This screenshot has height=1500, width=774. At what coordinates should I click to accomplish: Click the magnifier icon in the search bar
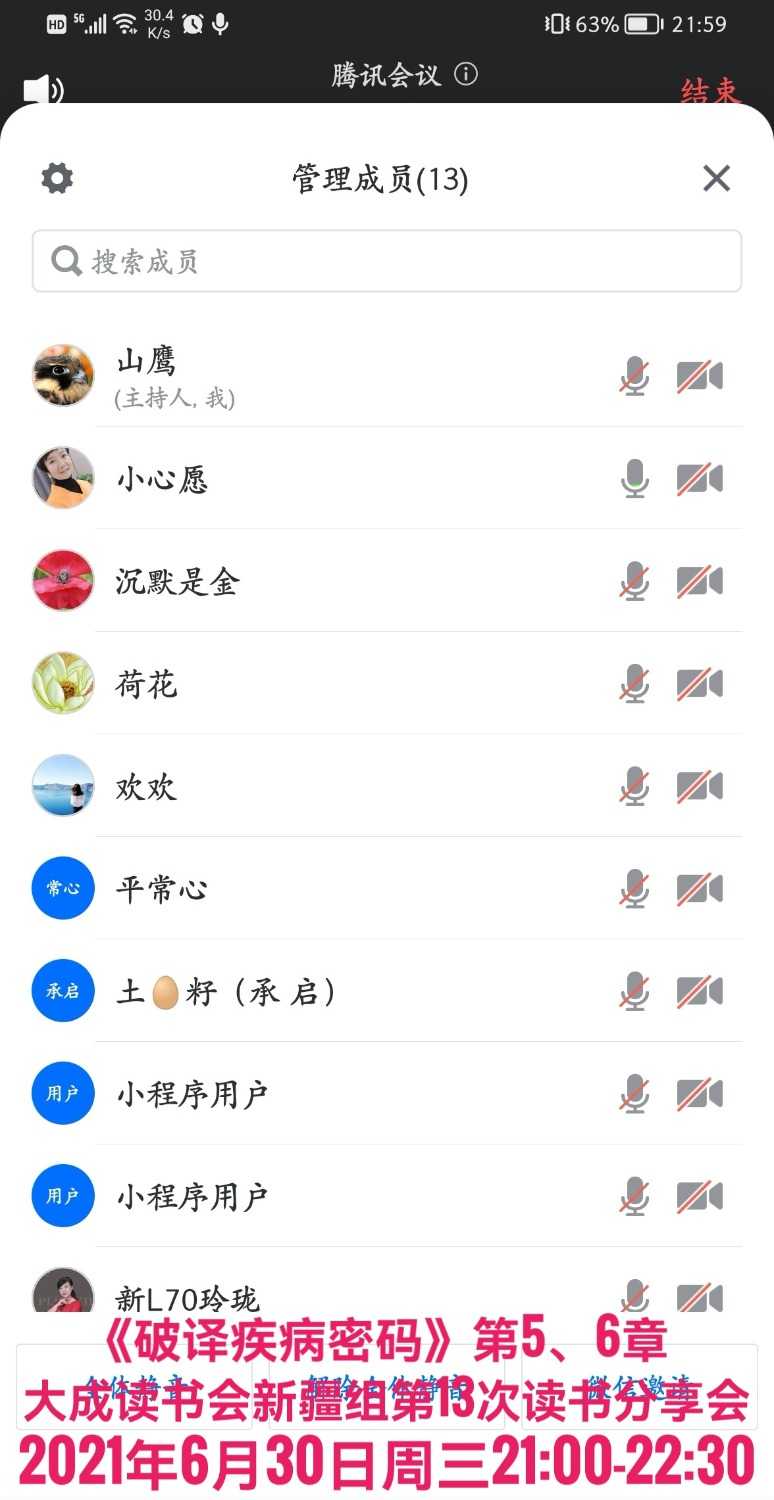click(x=66, y=260)
